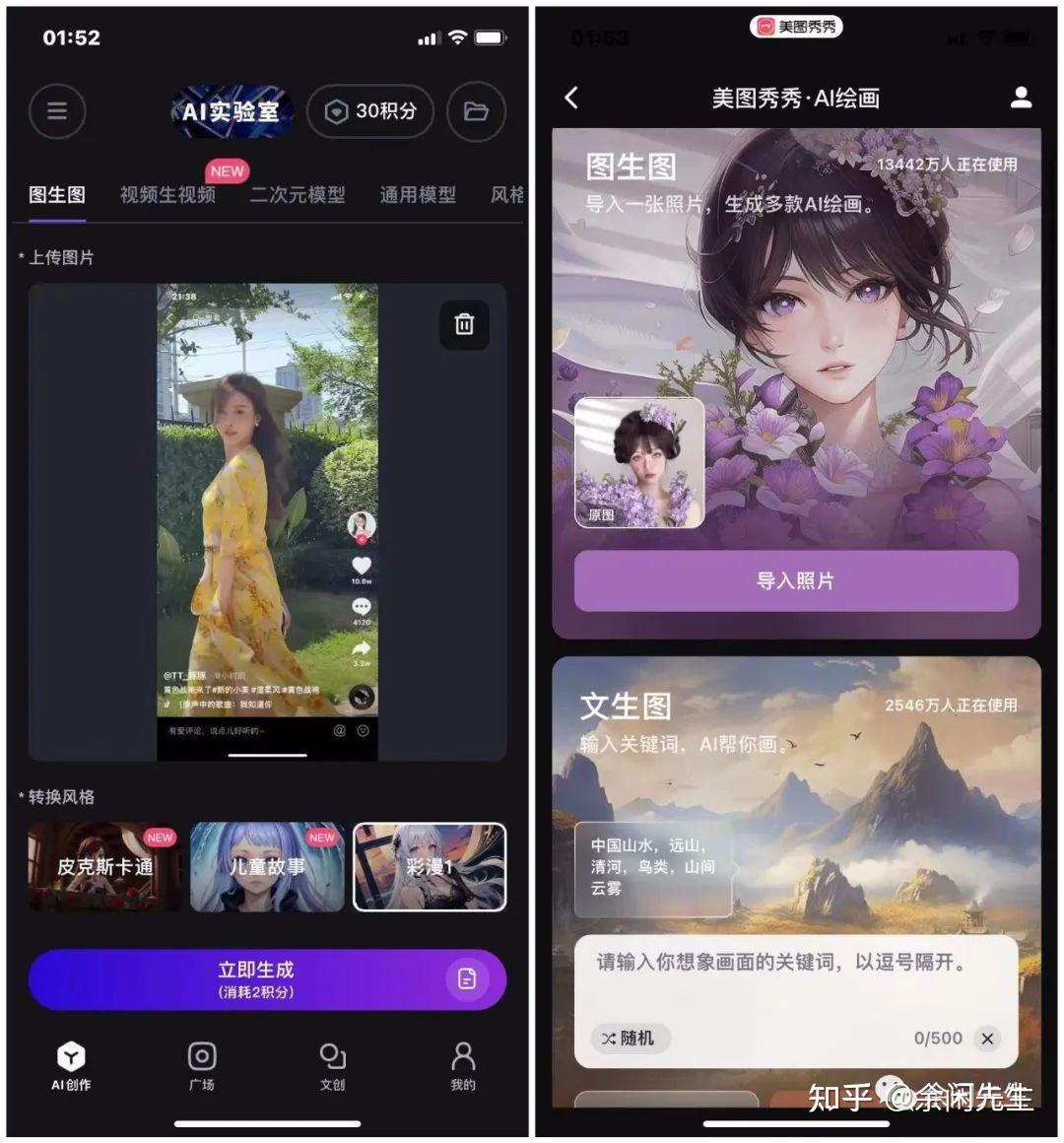Go back from 美图秀秀·AI绘画
1064x1143 pixels.
(572, 98)
